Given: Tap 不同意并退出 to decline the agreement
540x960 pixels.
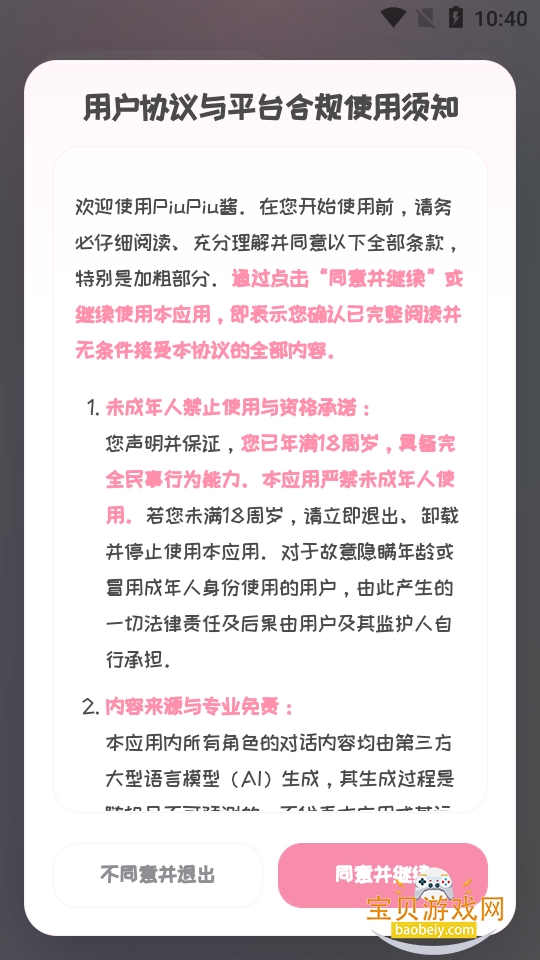Looking at the screenshot, I should pyautogui.click(x=158, y=875).
